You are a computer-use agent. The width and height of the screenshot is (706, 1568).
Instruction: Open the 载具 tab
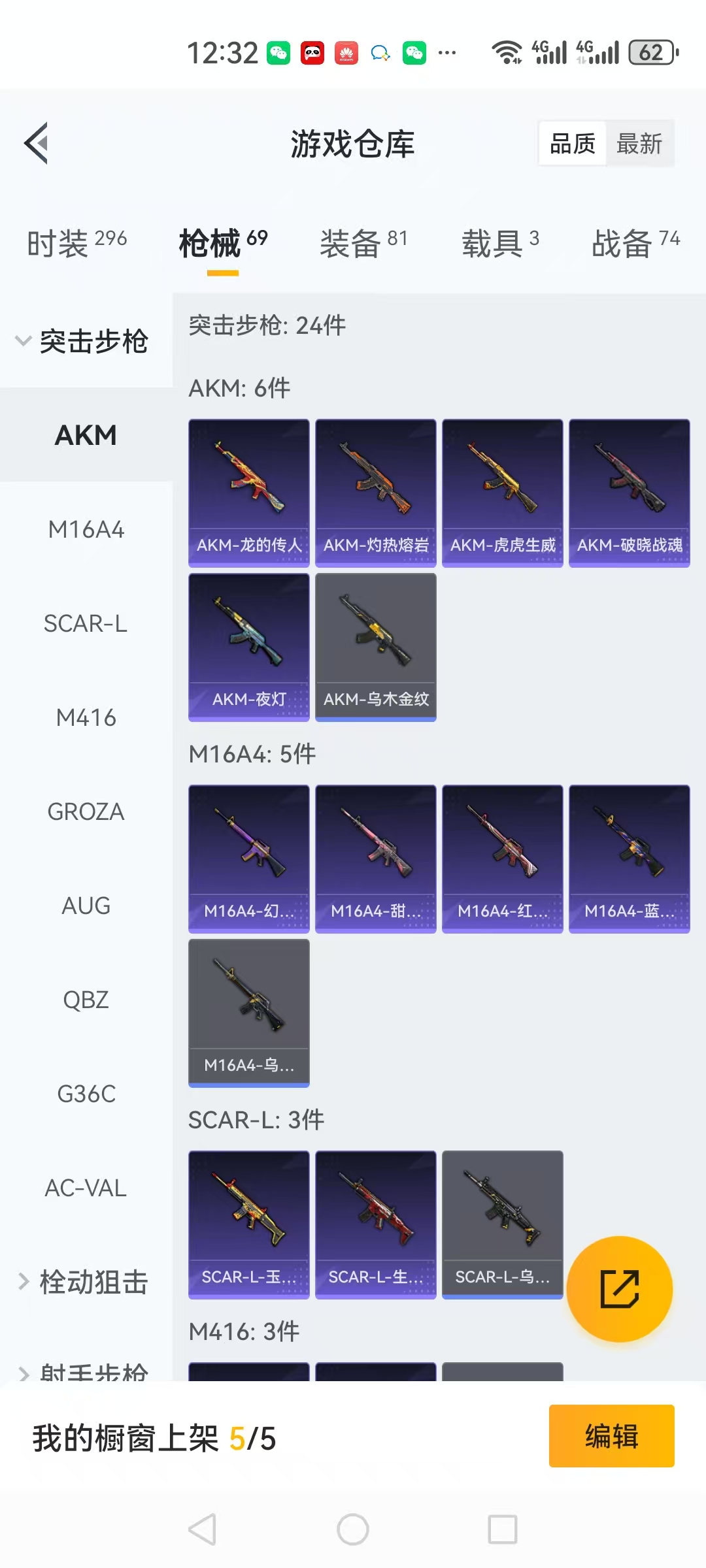[500, 243]
